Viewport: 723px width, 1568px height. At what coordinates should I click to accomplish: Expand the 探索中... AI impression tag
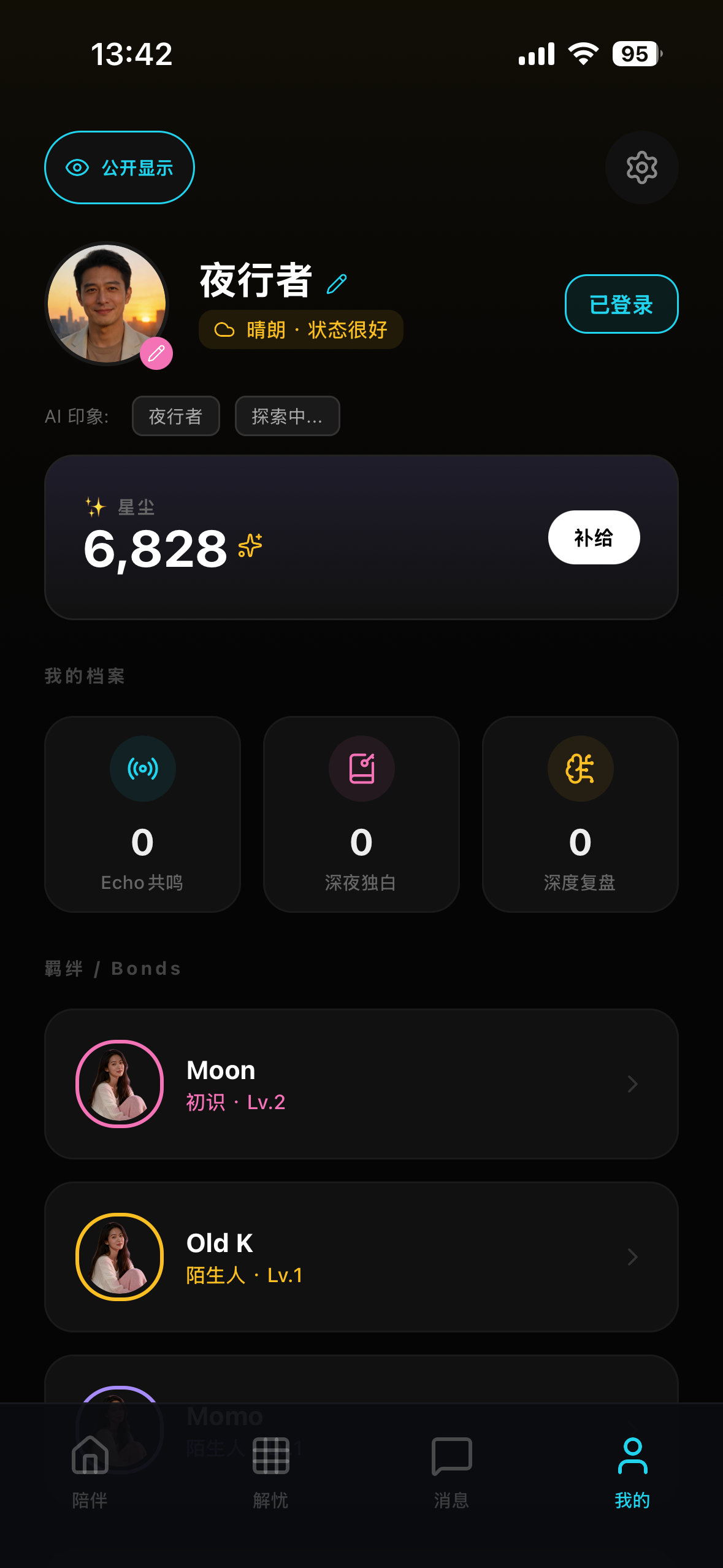(286, 417)
